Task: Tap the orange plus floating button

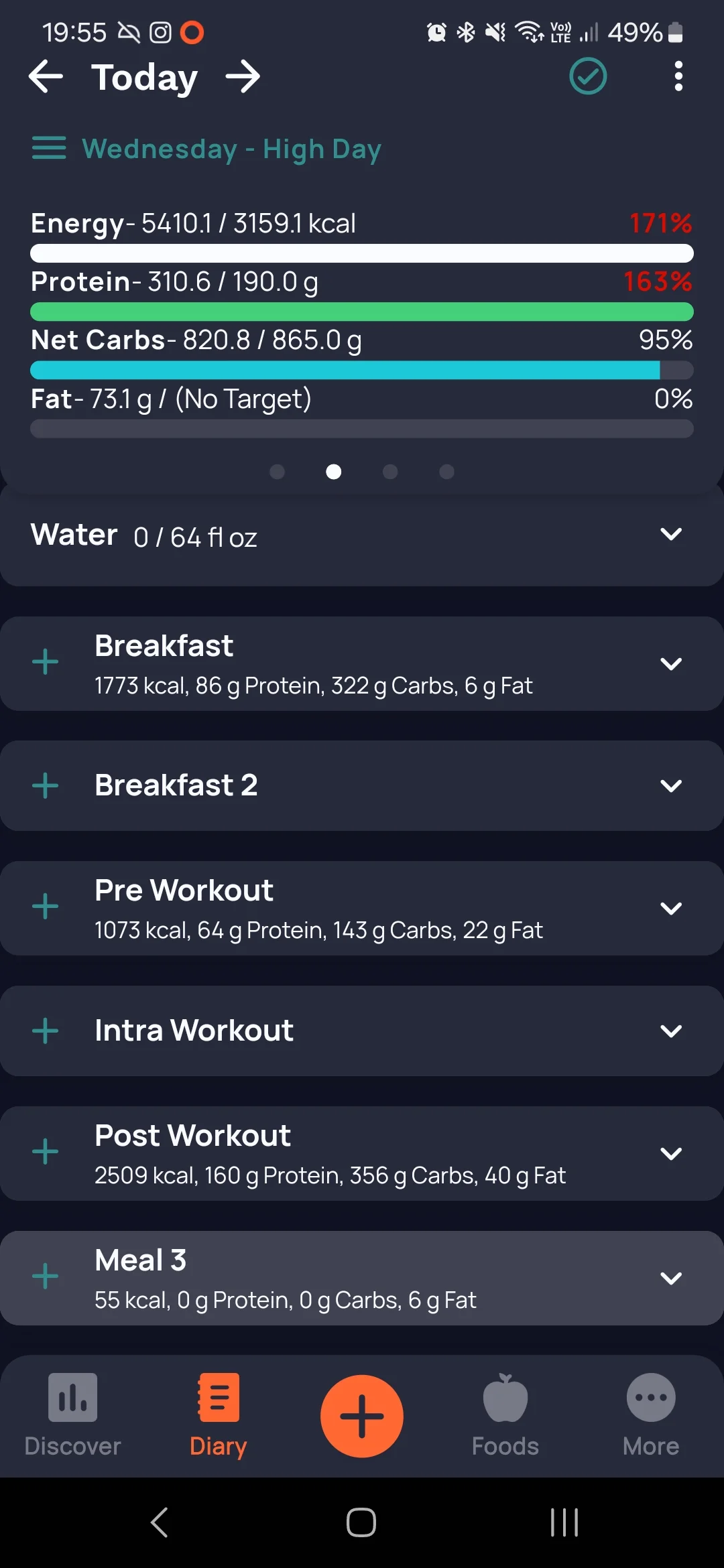Action: pyautogui.click(x=362, y=1416)
